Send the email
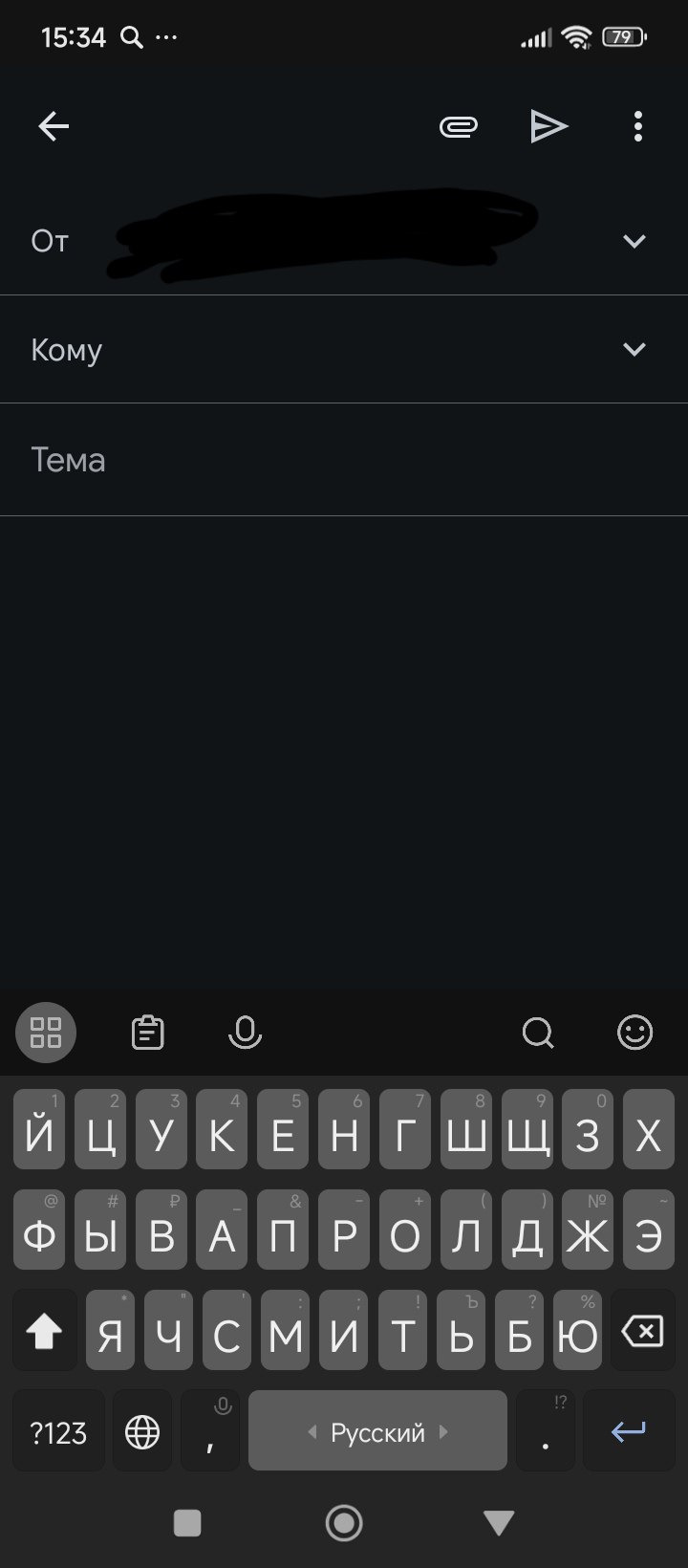 [x=548, y=126]
